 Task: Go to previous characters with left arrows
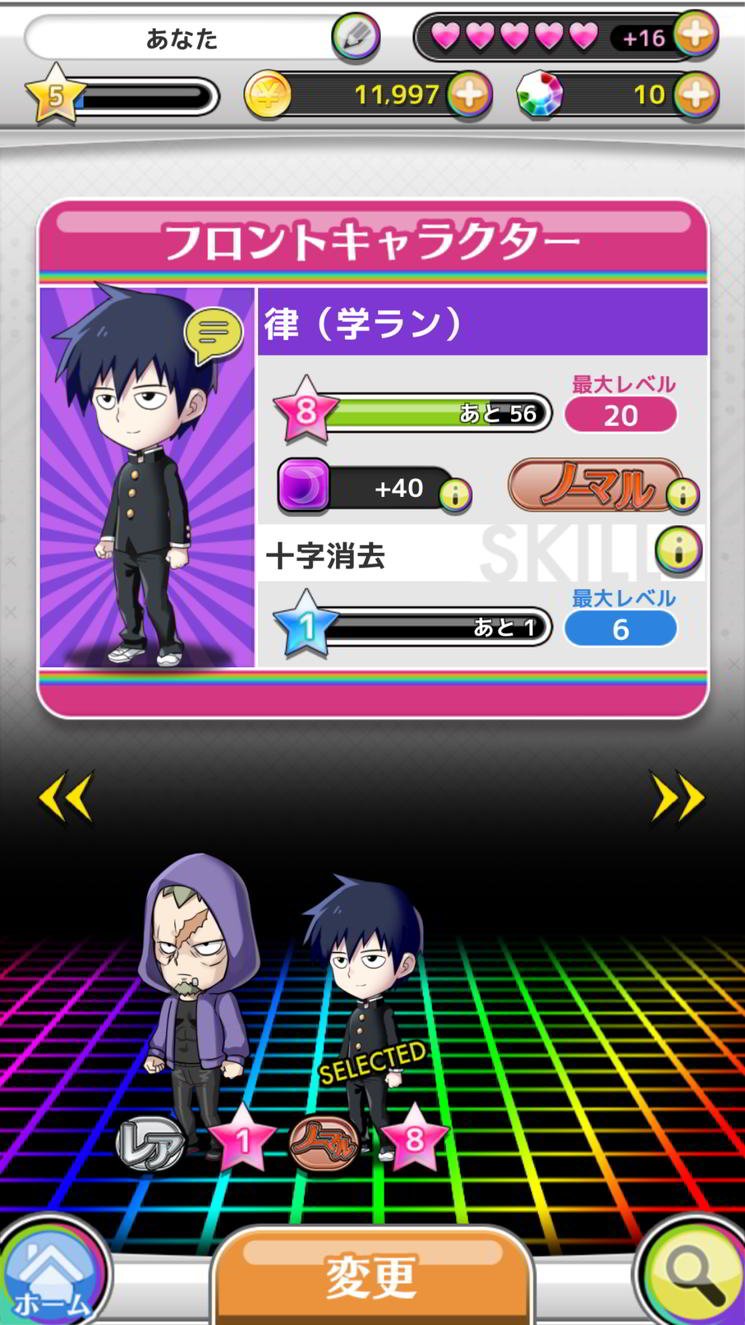[66, 797]
